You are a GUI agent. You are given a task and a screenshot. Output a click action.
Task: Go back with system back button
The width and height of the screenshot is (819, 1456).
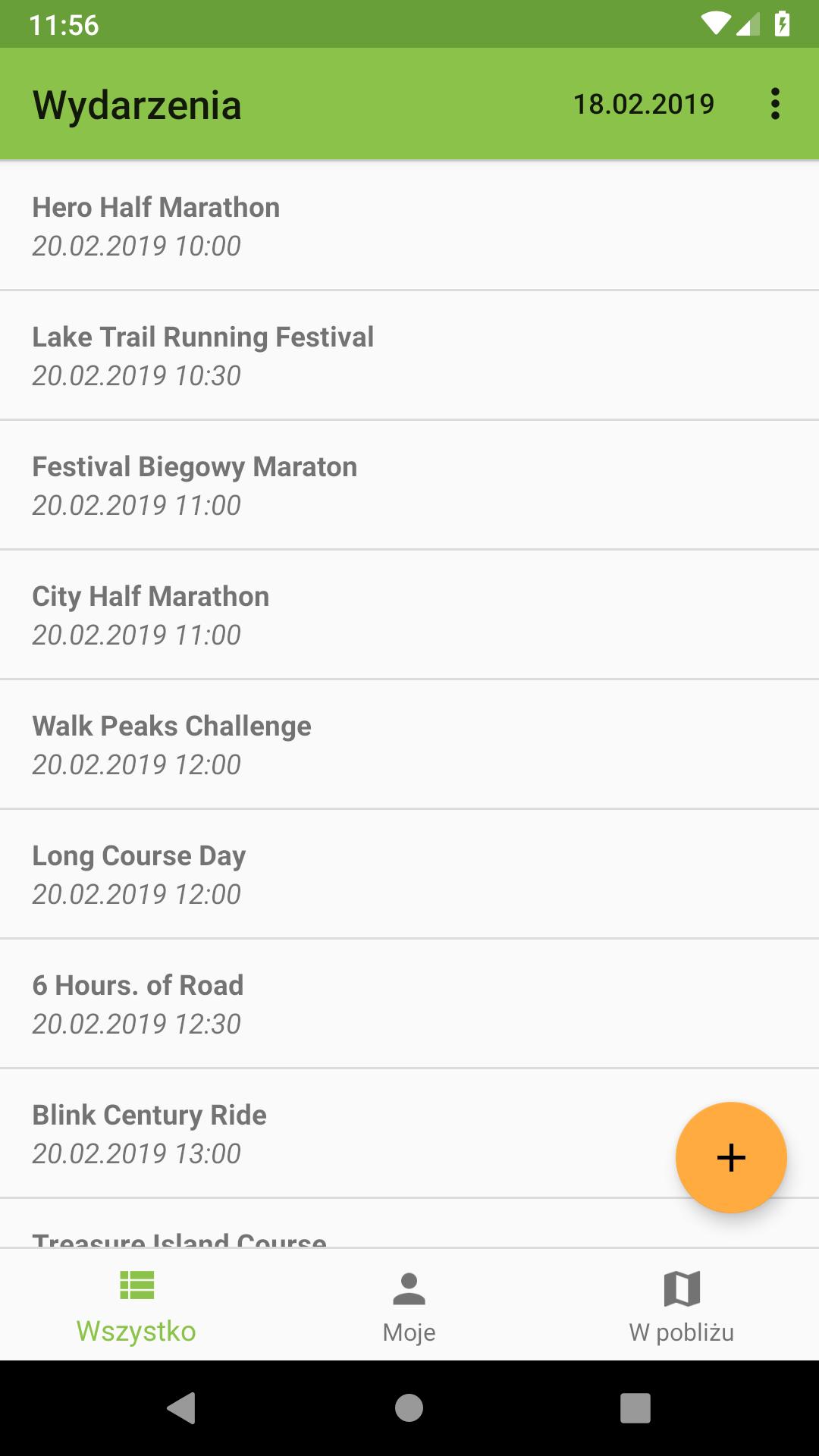pos(181,1408)
